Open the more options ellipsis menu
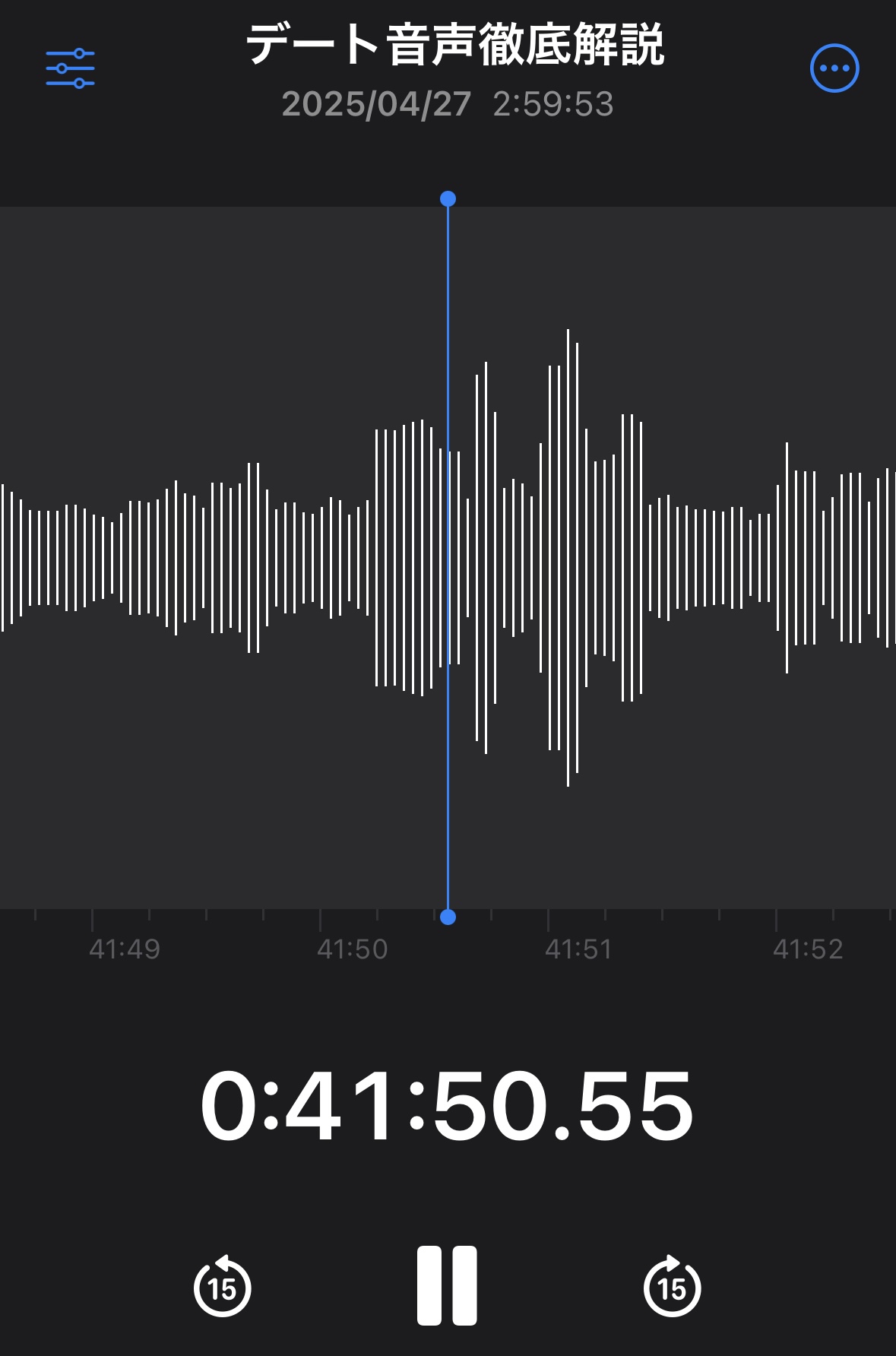896x1356 pixels. click(834, 68)
